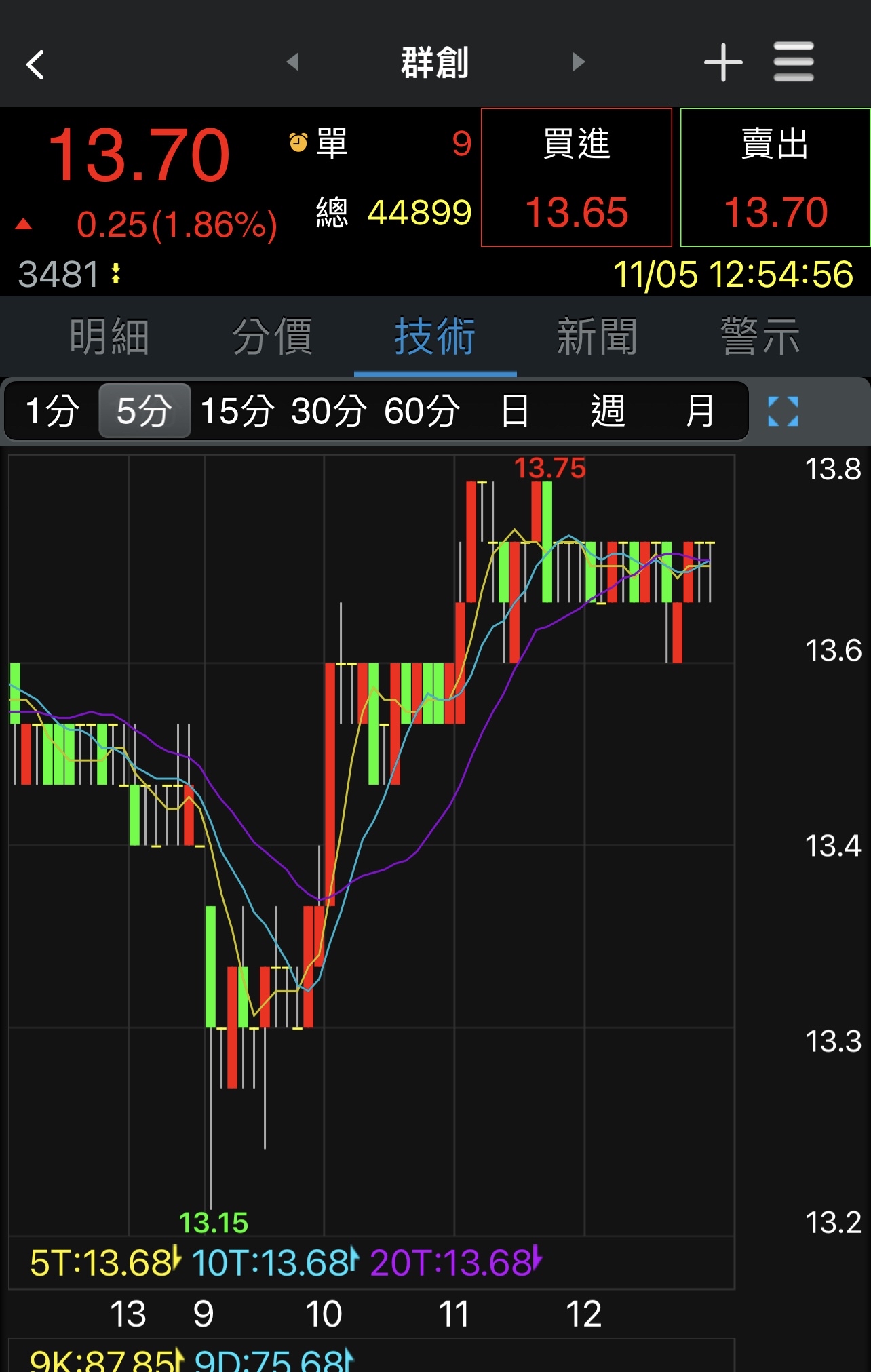Screen dimensions: 871x1372
Task: Switch to the previous stock with left triangle
Action: [x=293, y=62]
